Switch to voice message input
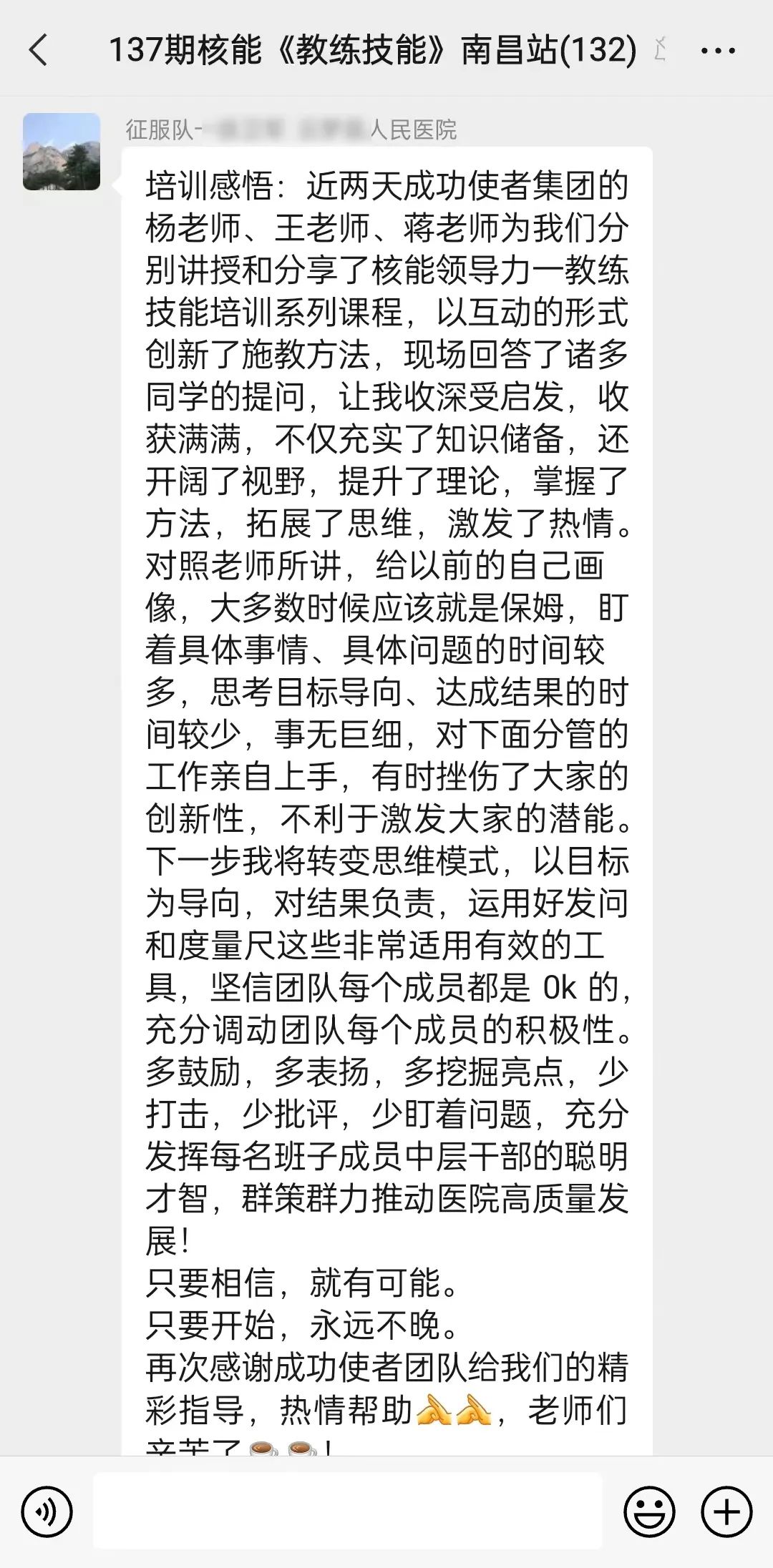The image size is (773, 1568). [x=47, y=1512]
